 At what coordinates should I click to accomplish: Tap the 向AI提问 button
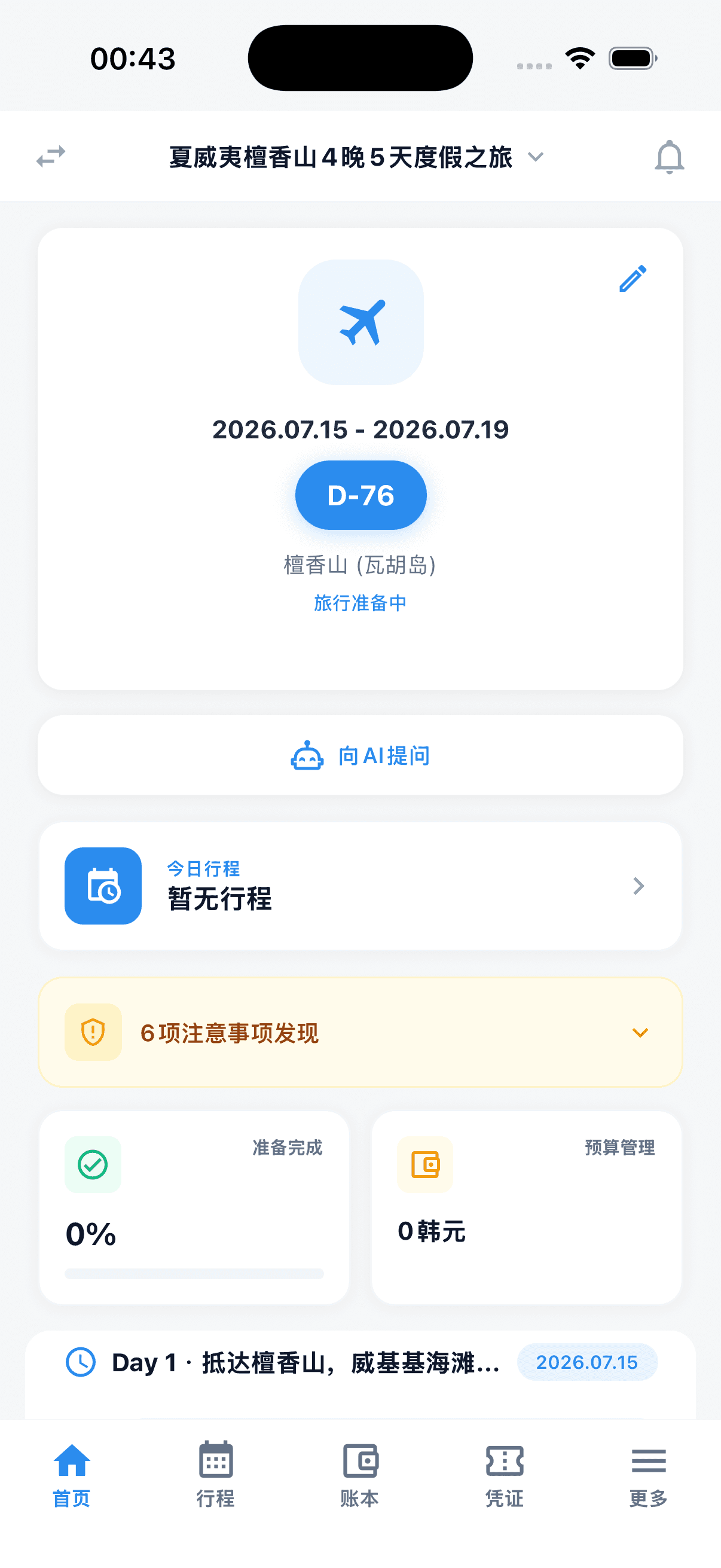click(x=360, y=755)
